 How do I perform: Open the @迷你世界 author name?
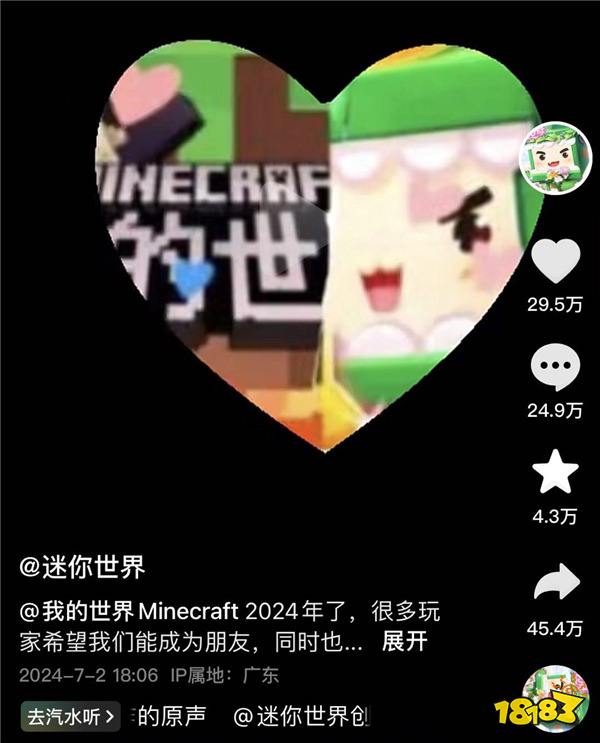point(83,568)
